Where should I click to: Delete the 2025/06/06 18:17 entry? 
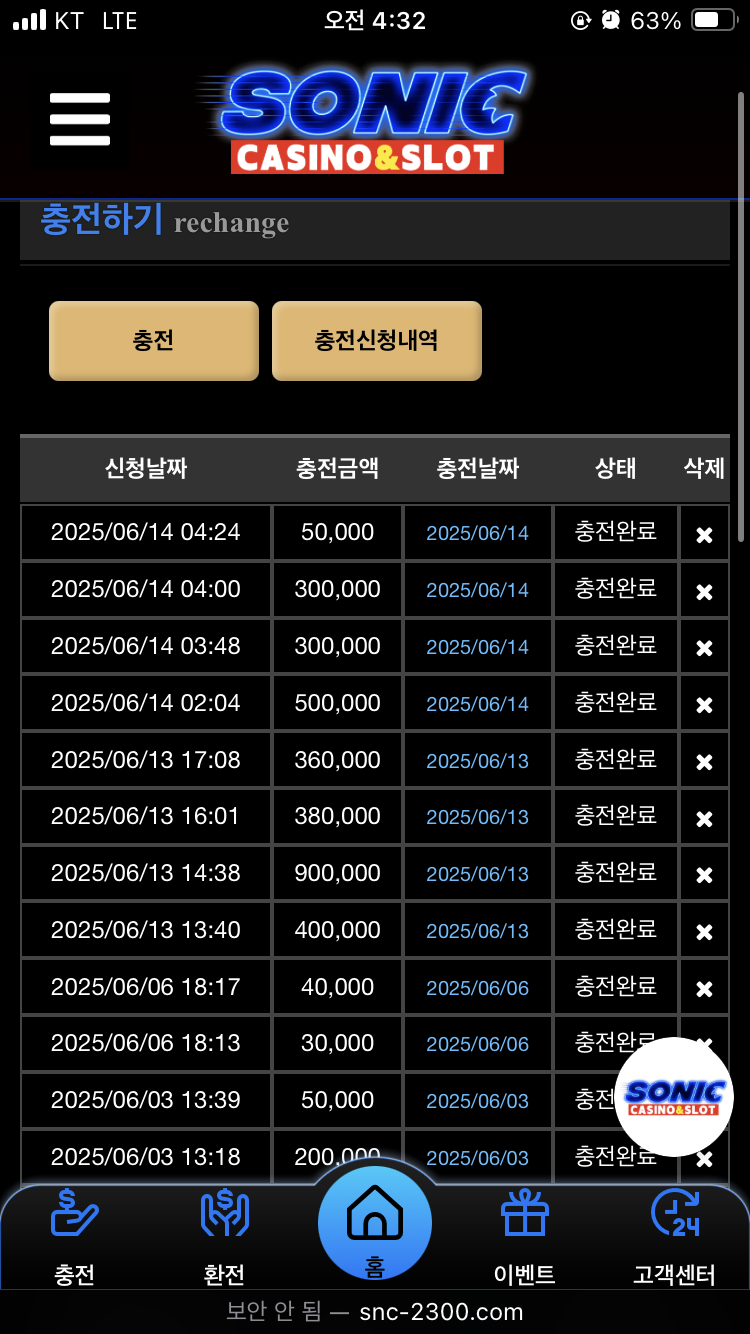704,988
